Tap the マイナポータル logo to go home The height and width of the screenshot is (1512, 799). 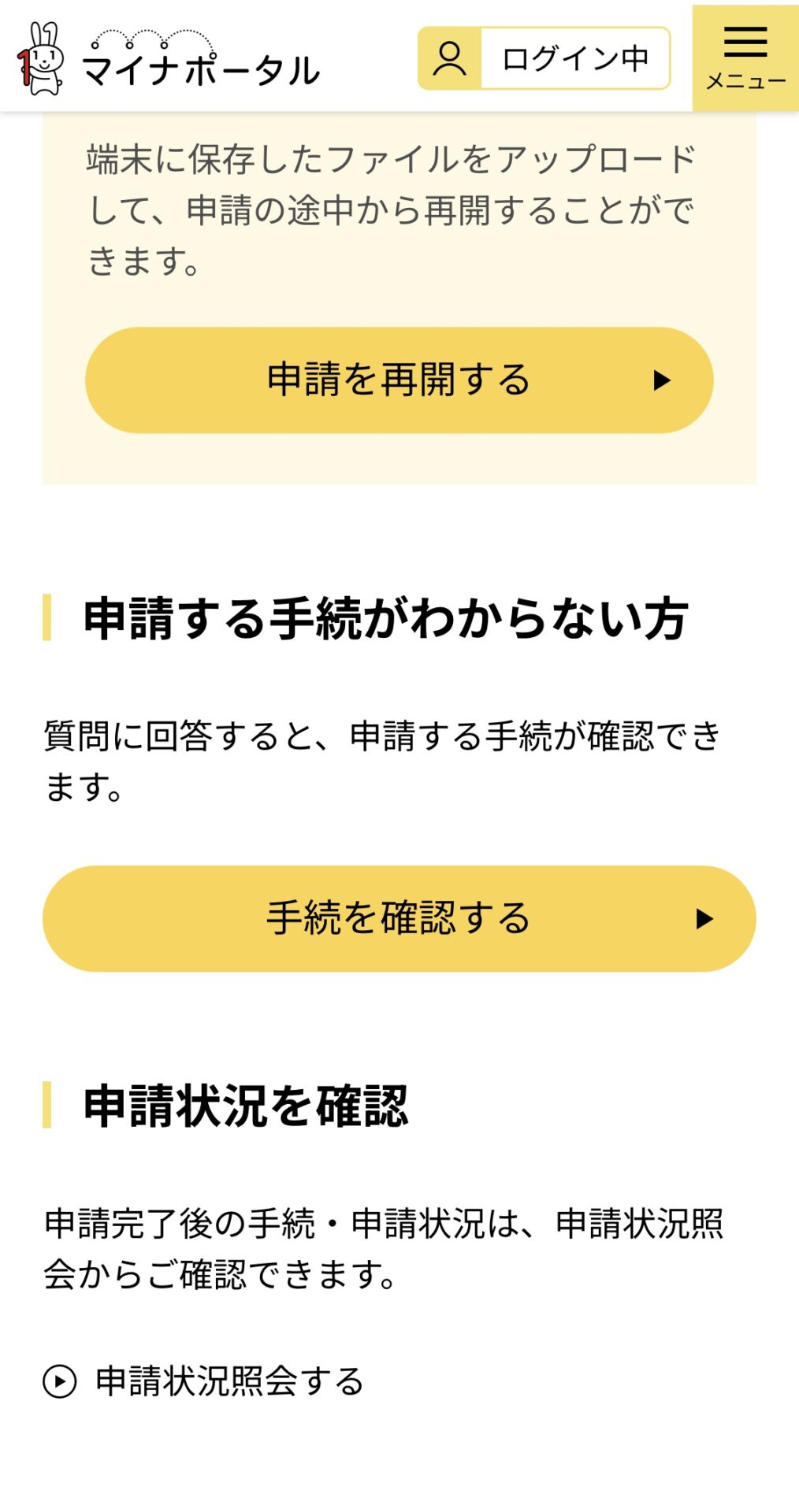click(x=169, y=59)
